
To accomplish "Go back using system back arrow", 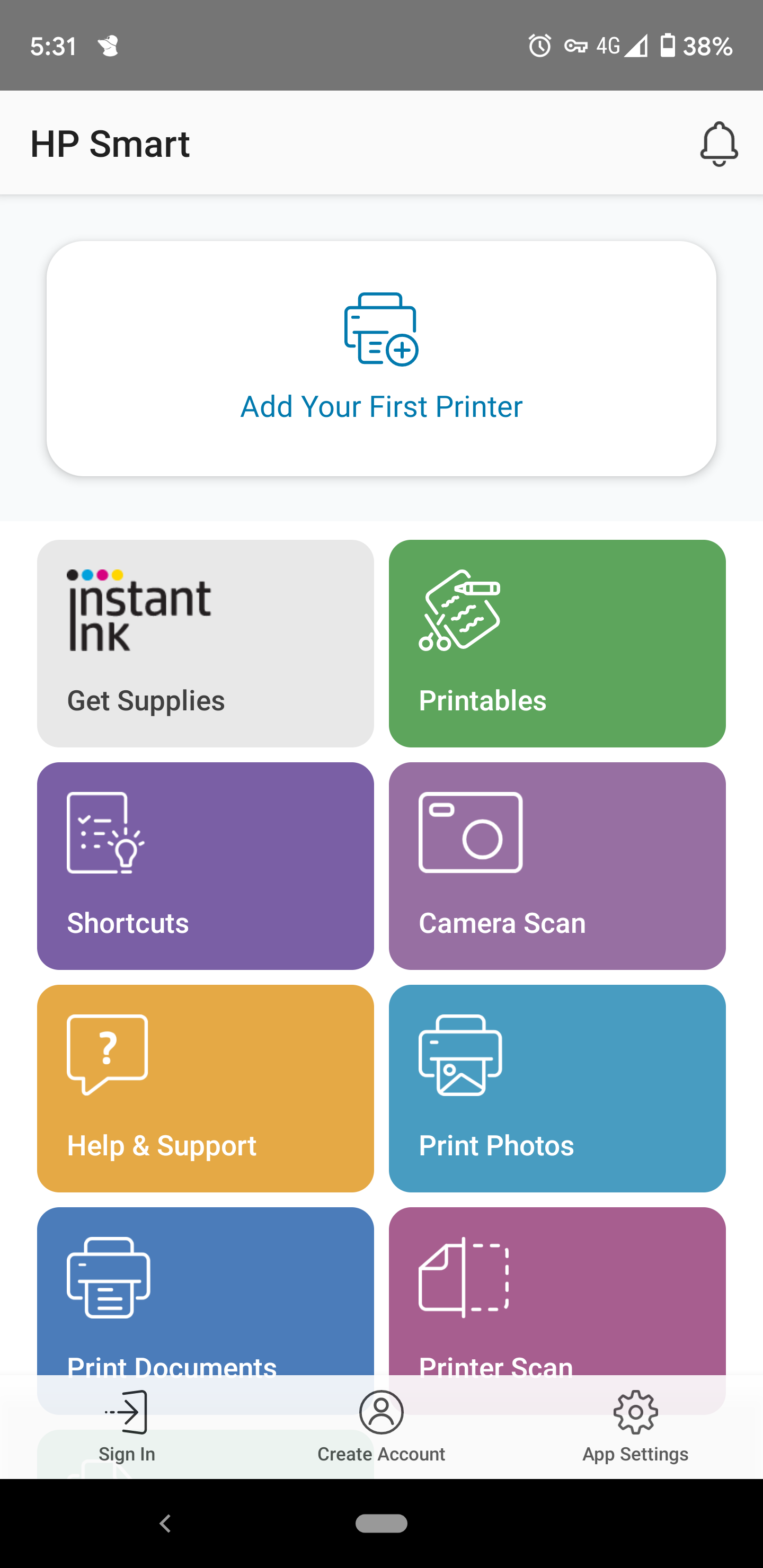I will (x=165, y=1523).
